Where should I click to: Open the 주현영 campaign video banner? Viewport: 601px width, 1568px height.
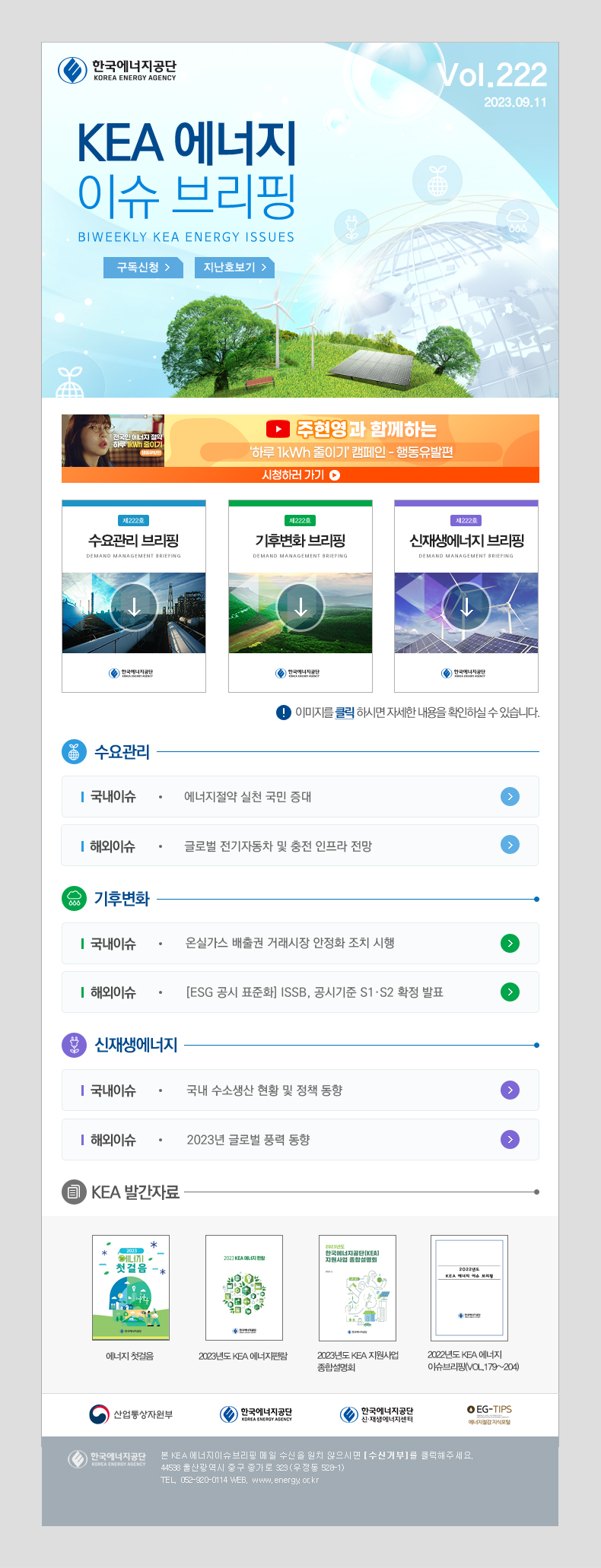[x=300, y=449]
